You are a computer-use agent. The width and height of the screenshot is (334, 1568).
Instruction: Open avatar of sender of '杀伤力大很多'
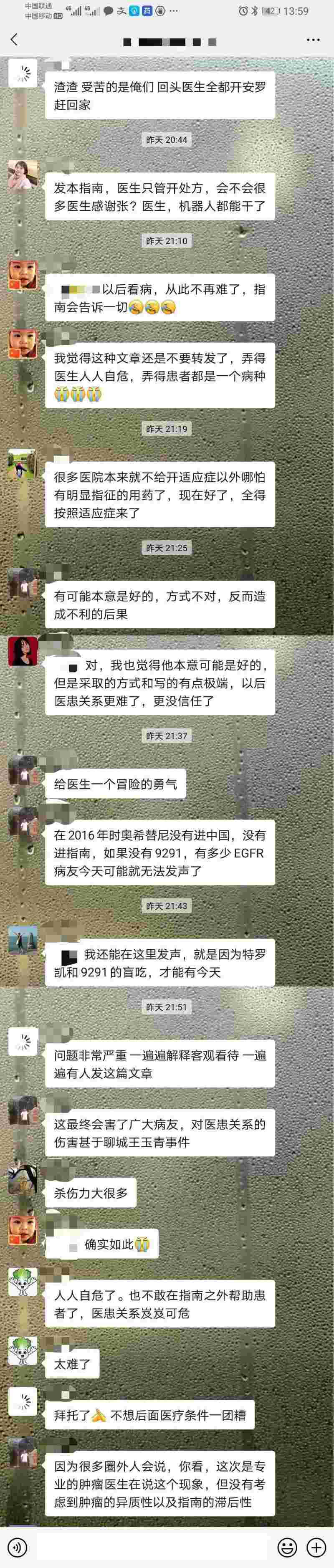click(x=23, y=1181)
